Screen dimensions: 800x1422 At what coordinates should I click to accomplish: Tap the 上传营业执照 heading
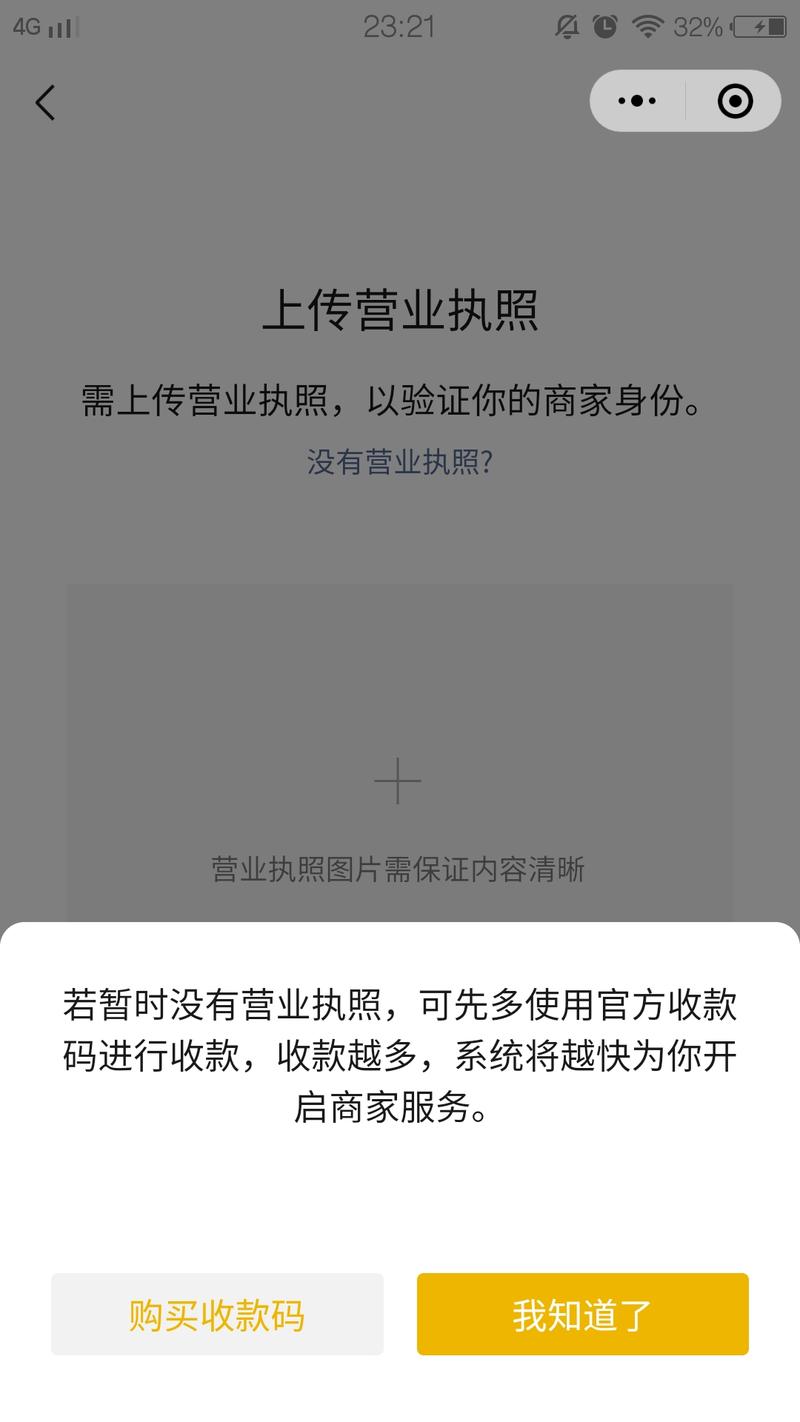[x=398, y=312]
